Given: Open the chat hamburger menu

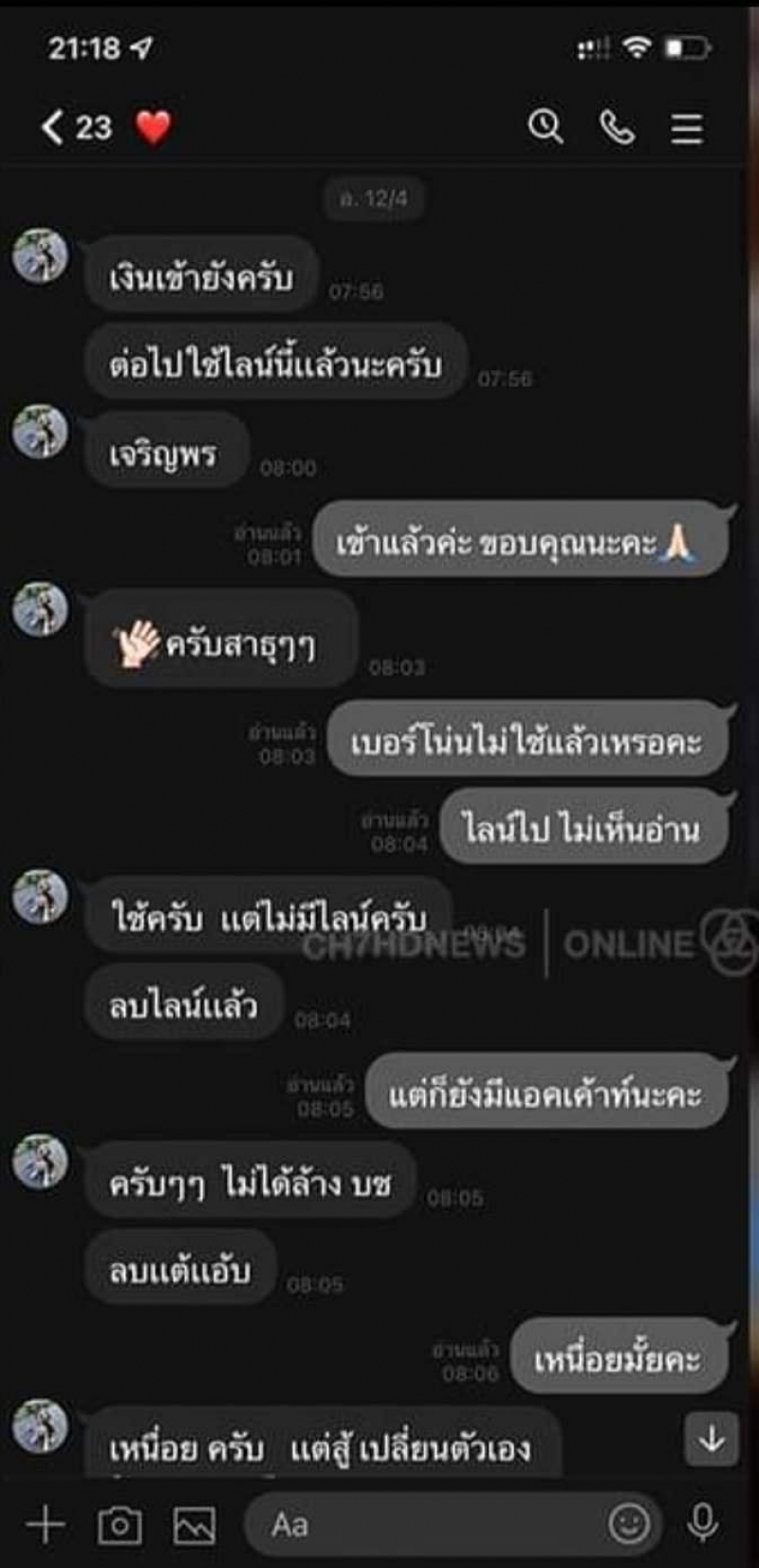Looking at the screenshot, I should coord(687,128).
